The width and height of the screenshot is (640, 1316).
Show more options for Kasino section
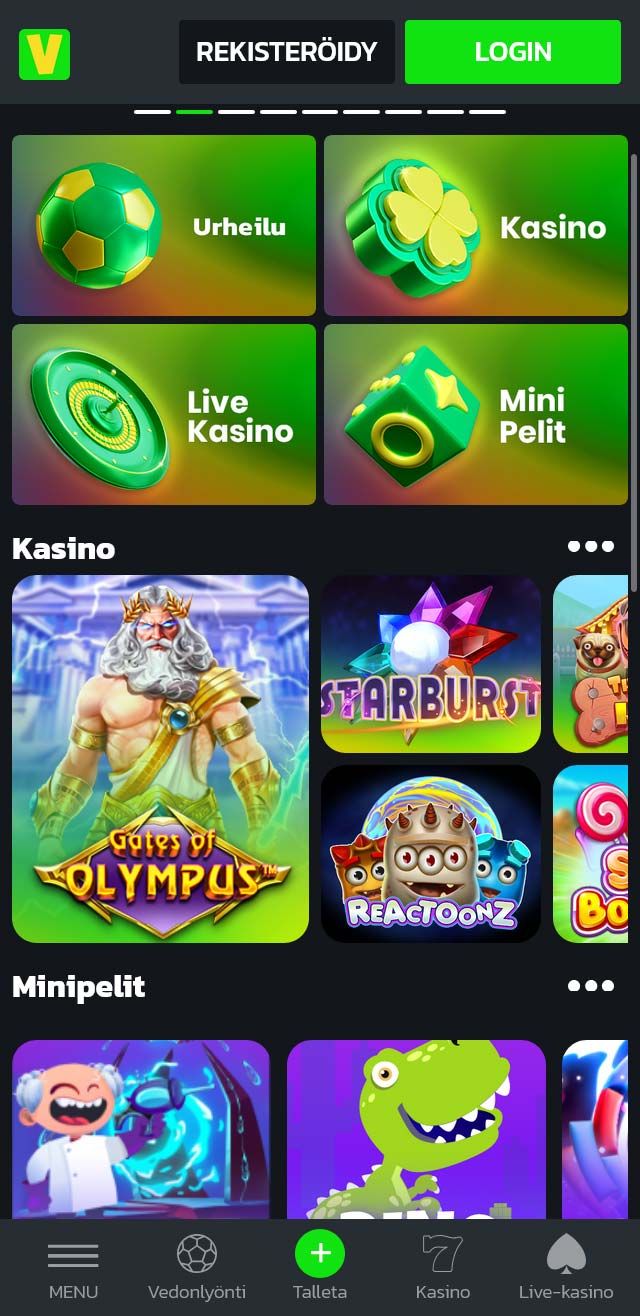point(590,547)
